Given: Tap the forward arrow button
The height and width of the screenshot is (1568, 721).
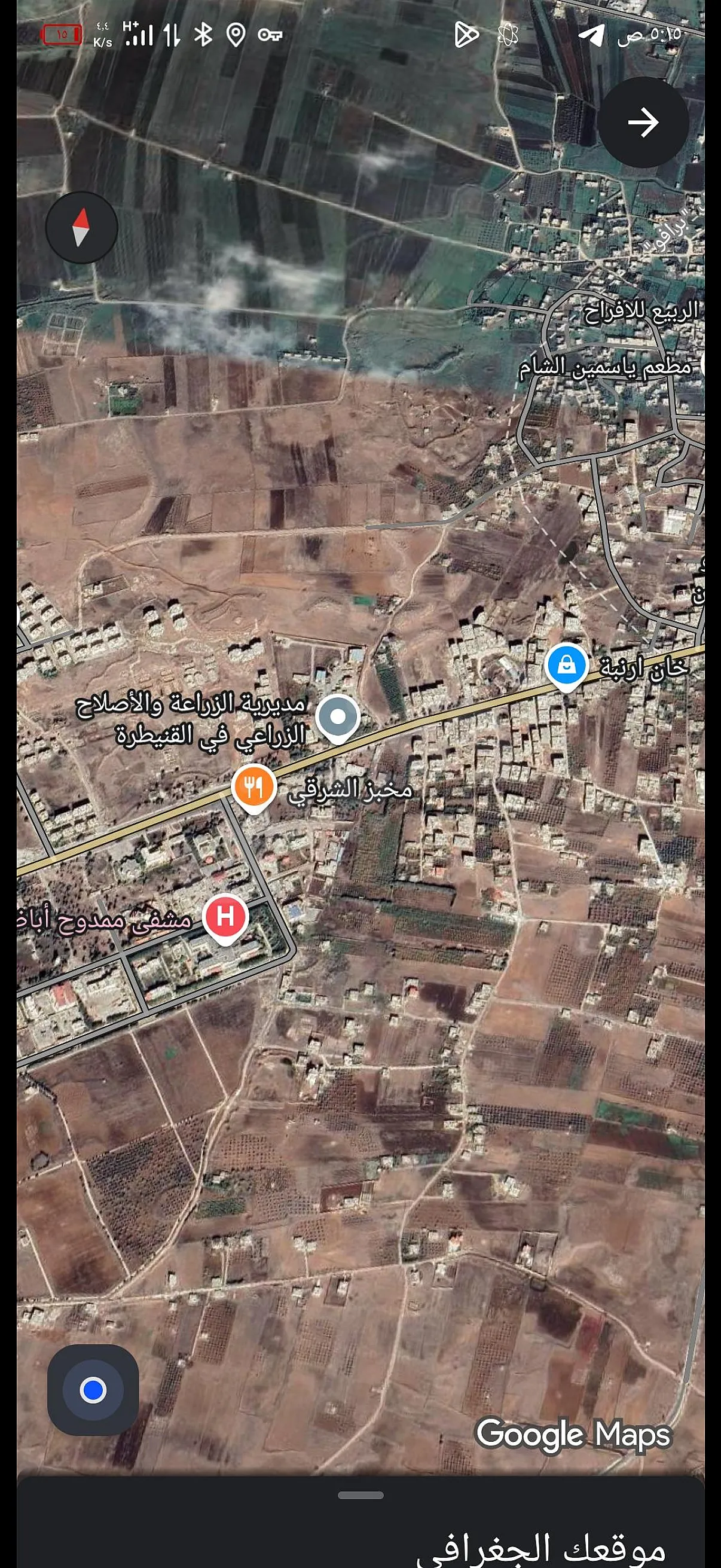Looking at the screenshot, I should coord(643,123).
